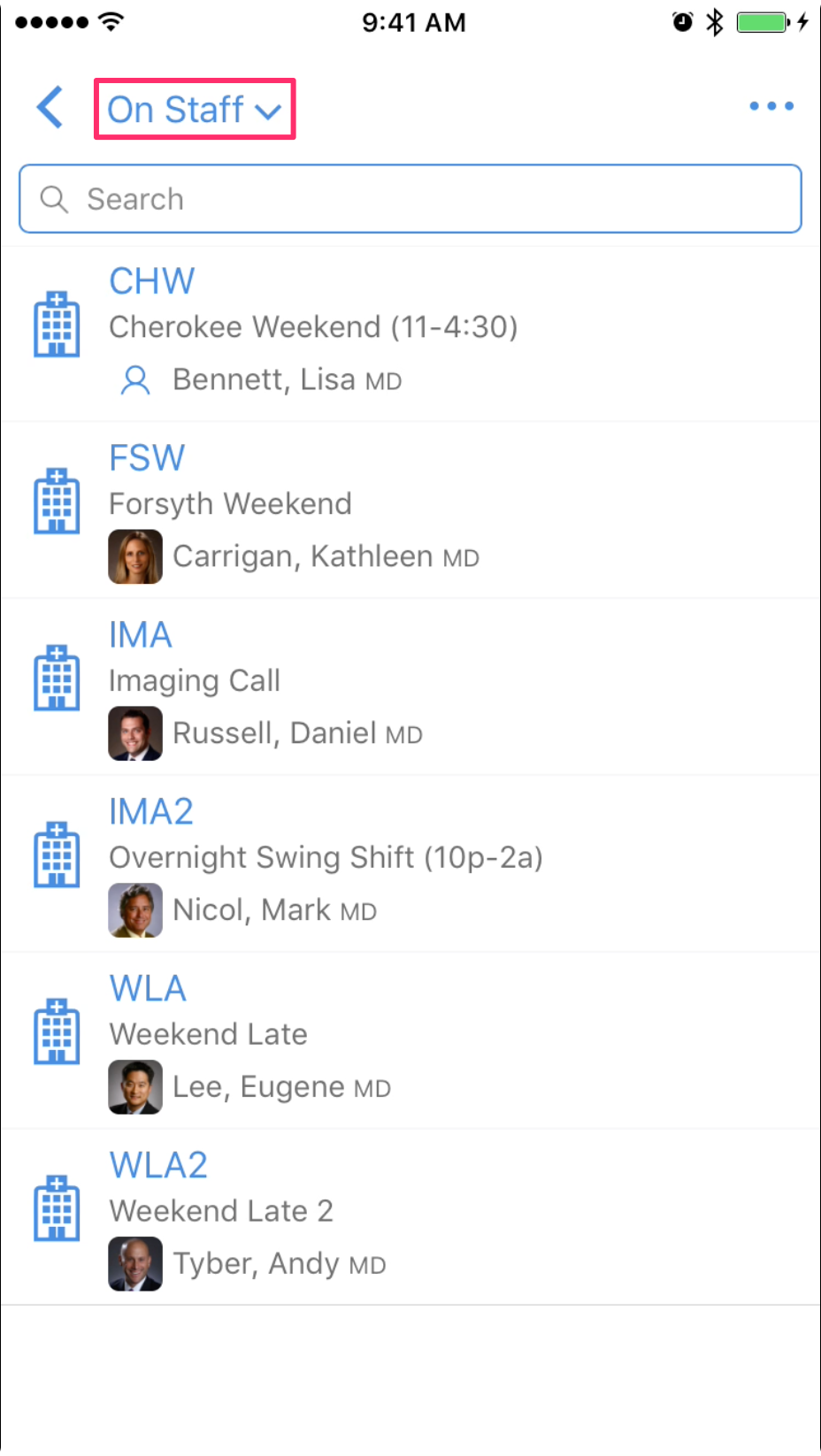Viewport: 821px width, 1456px height.
Task: Open the FSW Forsyth Weekend row
Action: point(410,510)
